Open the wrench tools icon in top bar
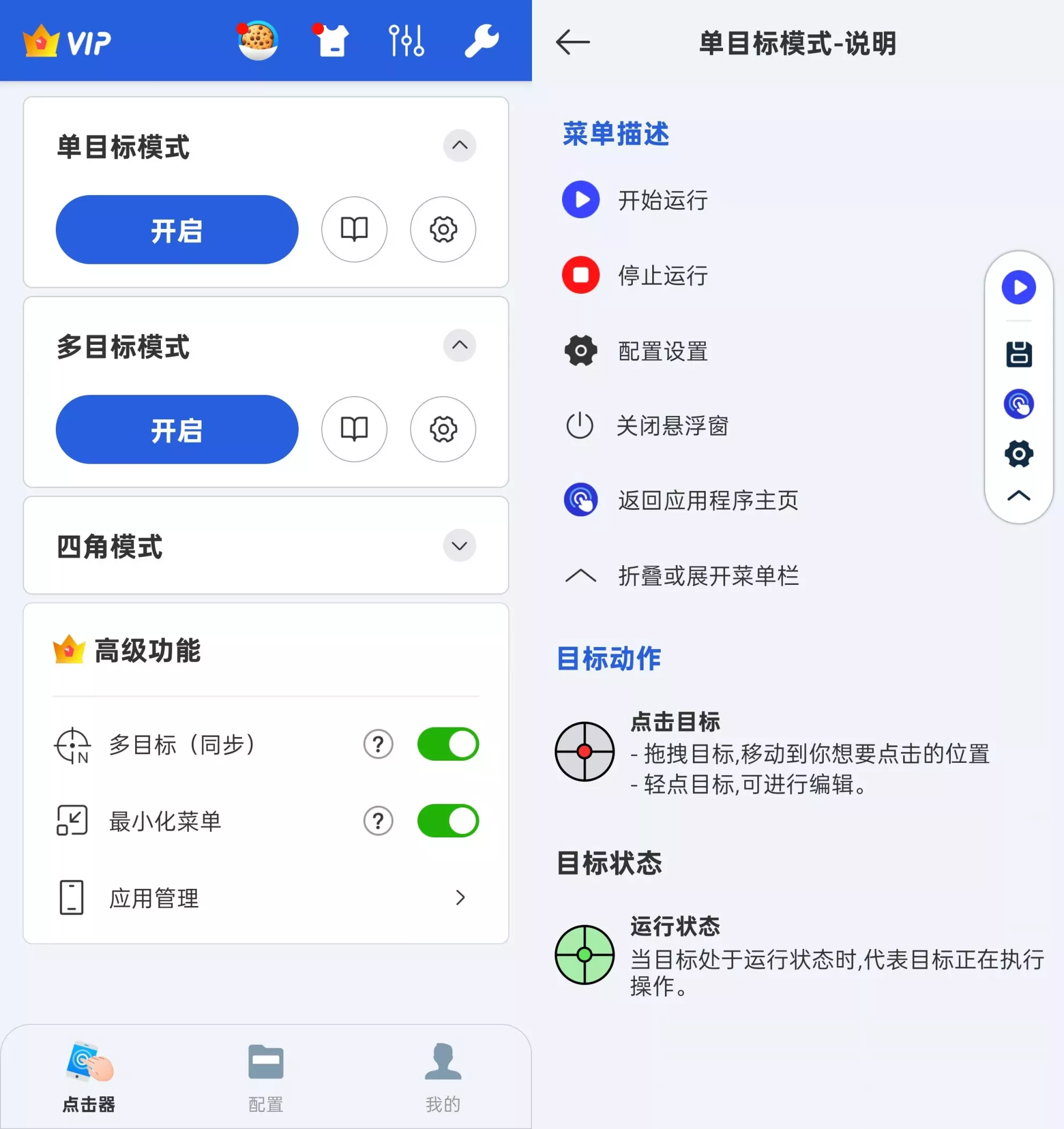The image size is (1064, 1129). click(482, 40)
